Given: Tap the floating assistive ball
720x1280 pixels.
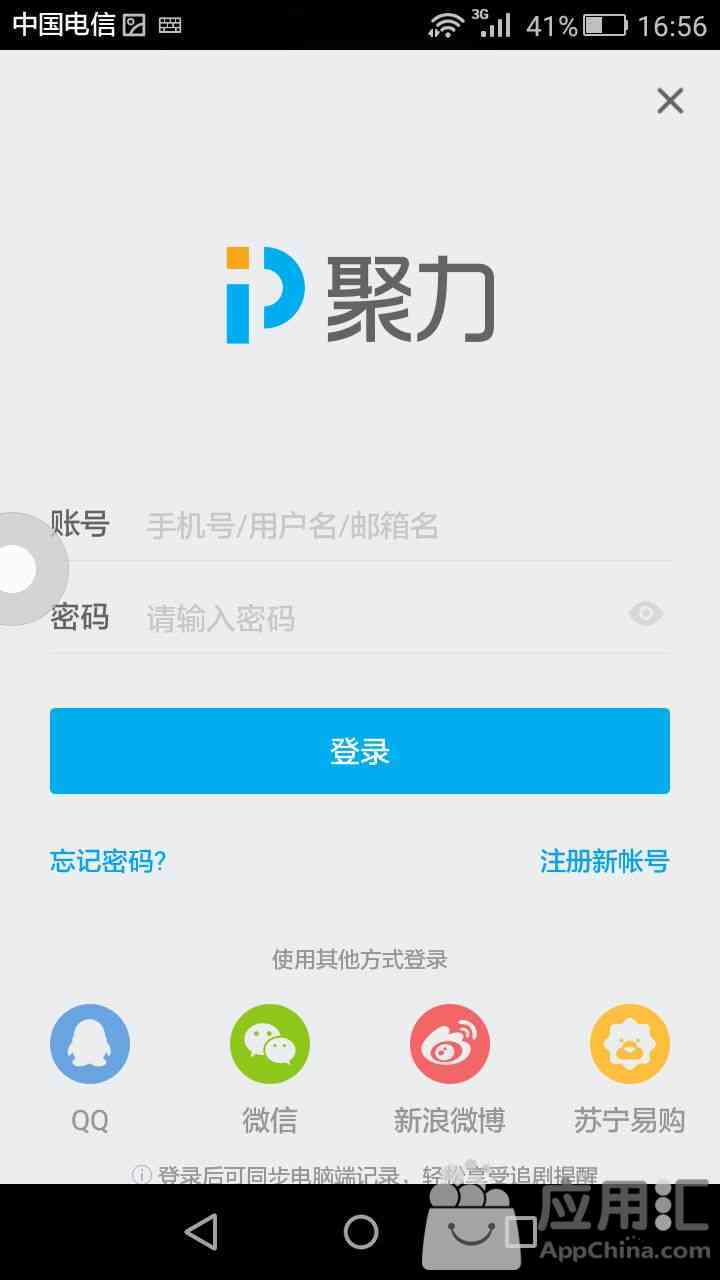Looking at the screenshot, I should tap(18, 569).
